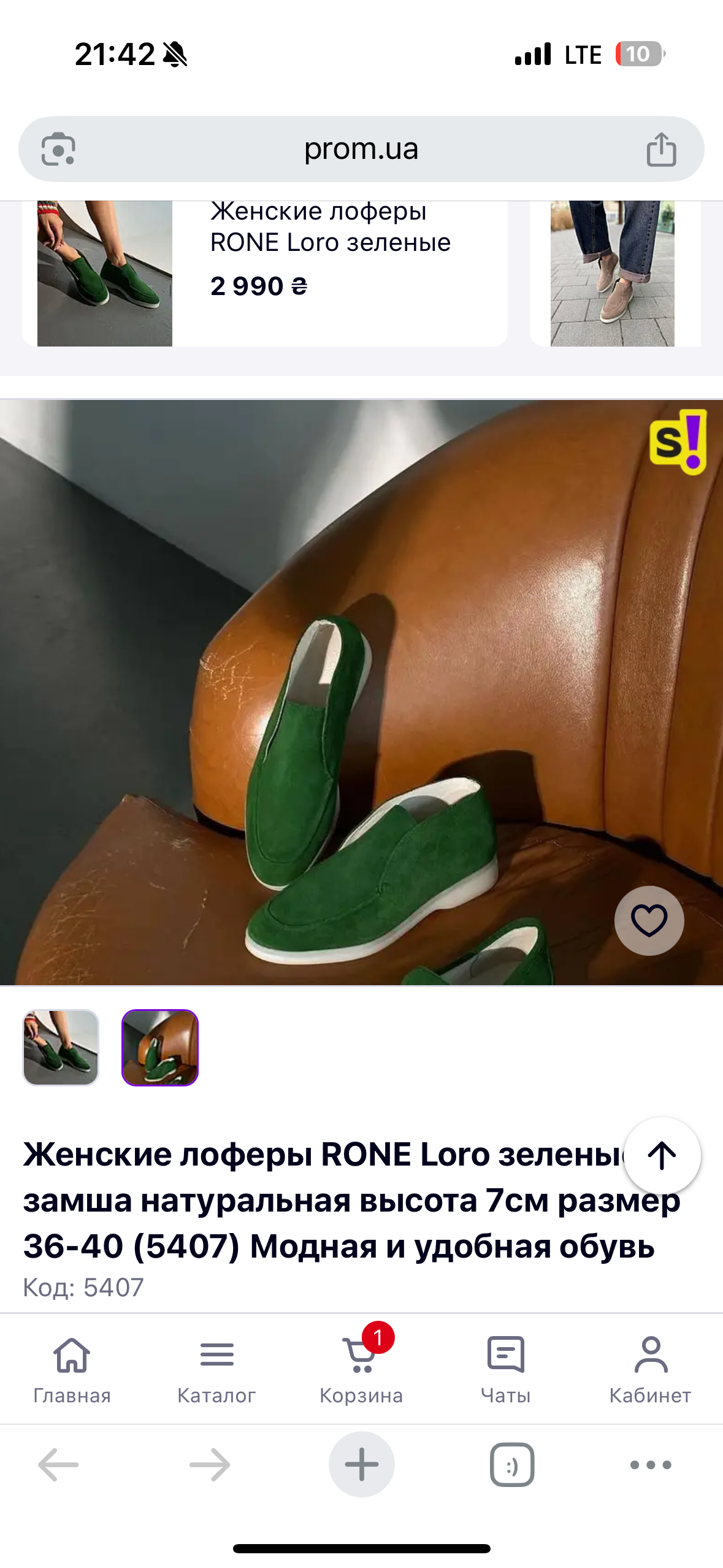Open the Корзина cart tab
This screenshot has height=1568, width=723.
361,1367
